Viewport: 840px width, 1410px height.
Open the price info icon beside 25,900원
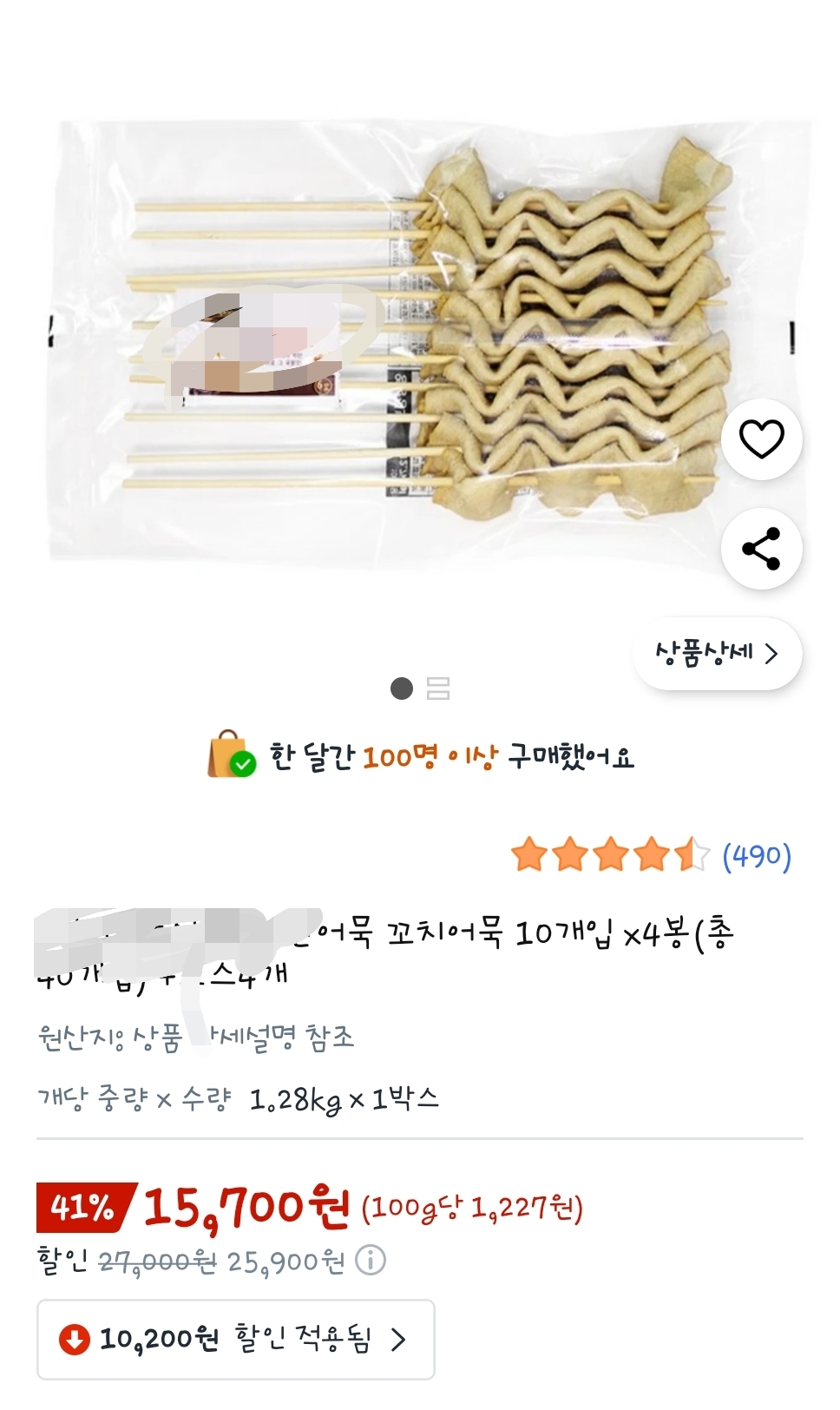coord(371,1260)
